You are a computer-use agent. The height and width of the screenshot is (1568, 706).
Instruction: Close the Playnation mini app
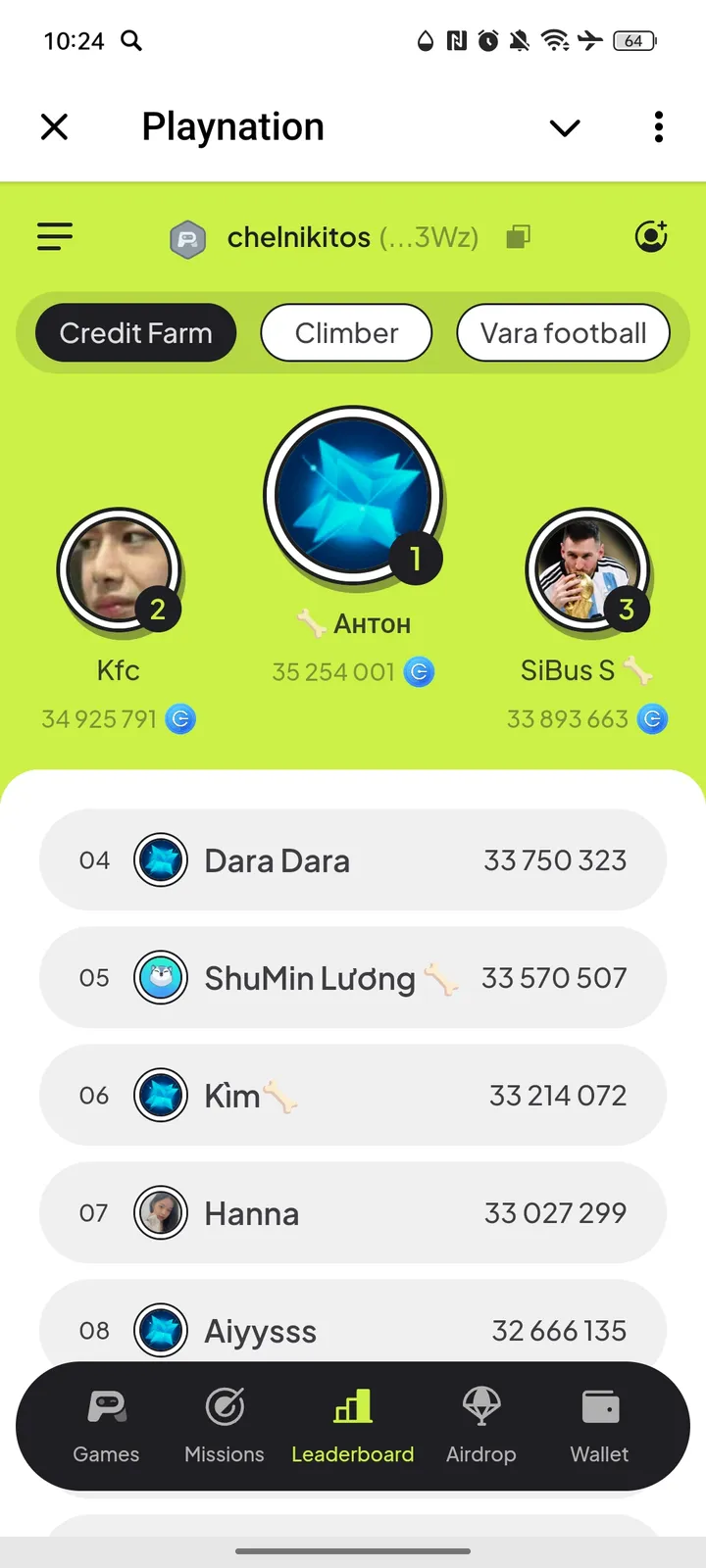[x=54, y=127]
